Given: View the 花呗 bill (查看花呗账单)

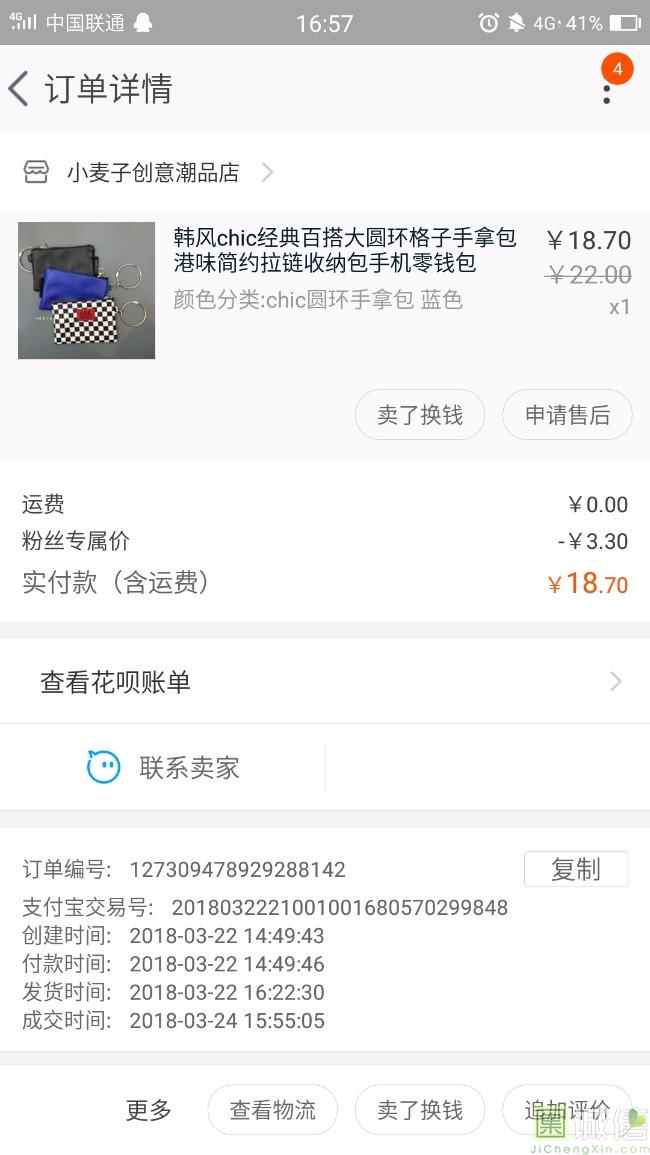Looking at the screenshot, I should point(325,682).
